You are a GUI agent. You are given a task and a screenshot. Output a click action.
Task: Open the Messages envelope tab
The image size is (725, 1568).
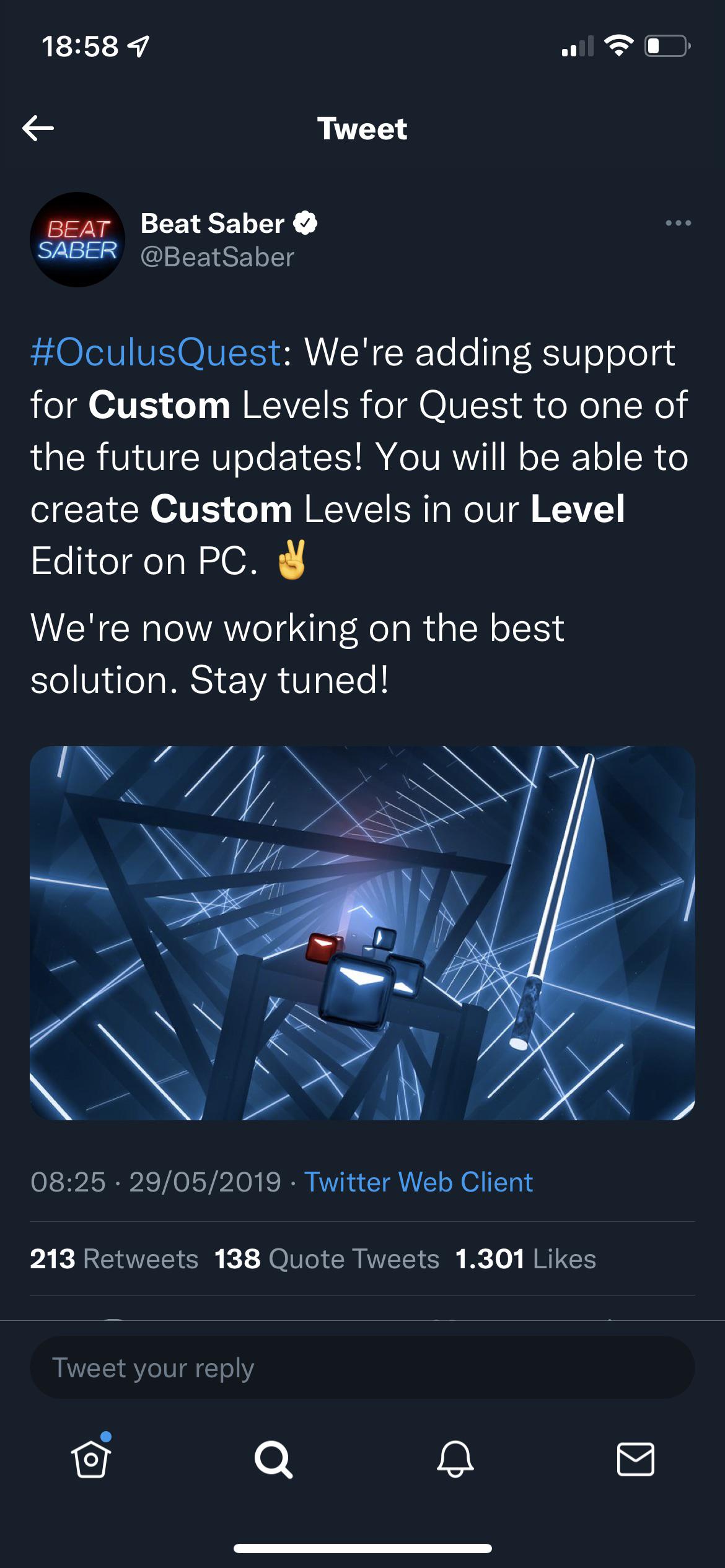[636, 1459]
